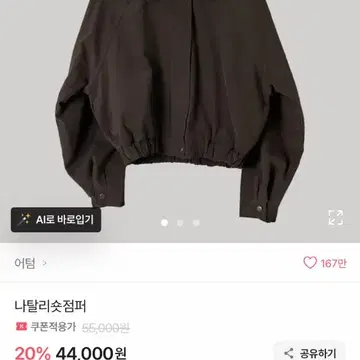Viewport: 360px width, 360px height.
Task: Tap the AI로 바로입기 try-on button
Action: coord(56,220)
